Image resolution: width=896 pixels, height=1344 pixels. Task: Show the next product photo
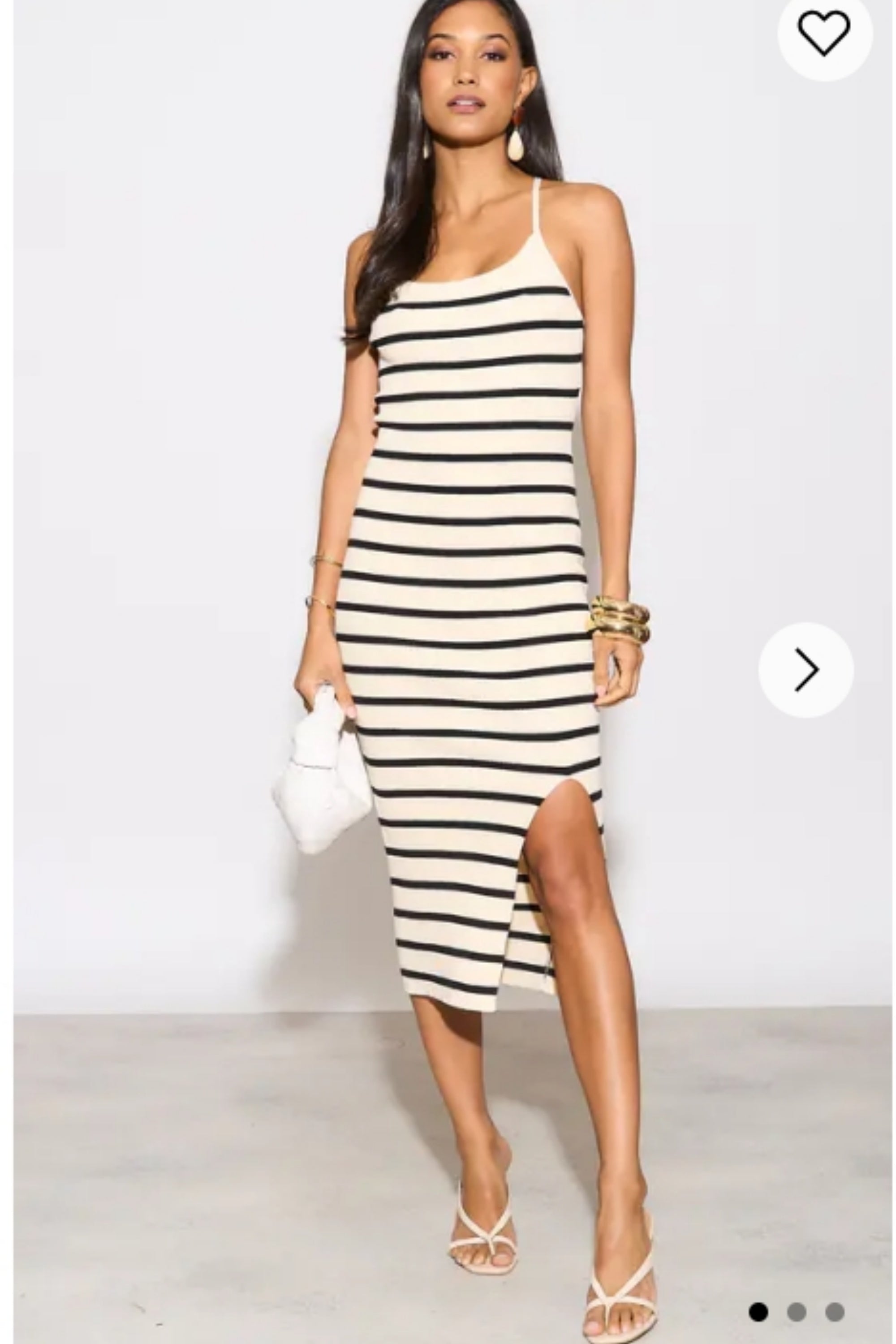806,669
